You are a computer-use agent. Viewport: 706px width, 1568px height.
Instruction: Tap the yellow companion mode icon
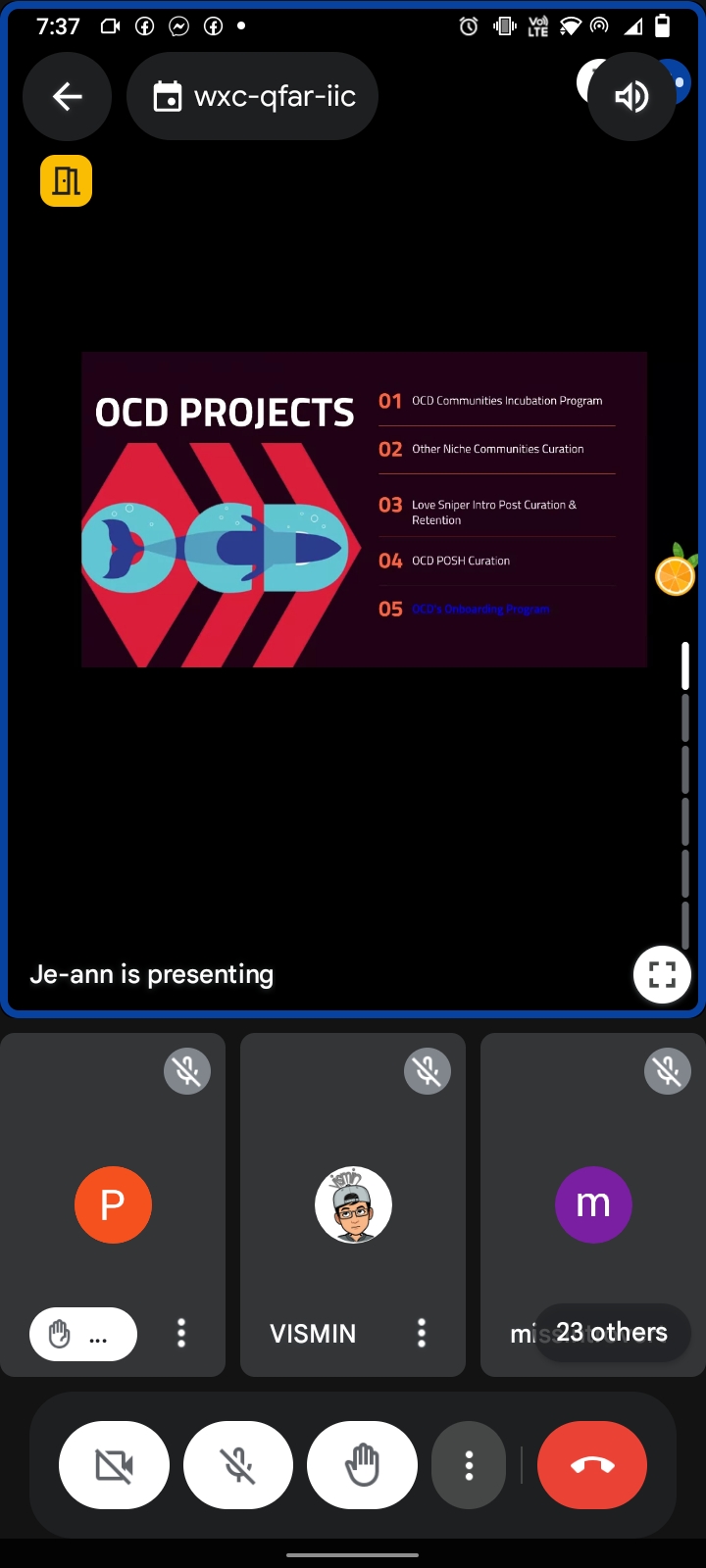tap(66, 181)
